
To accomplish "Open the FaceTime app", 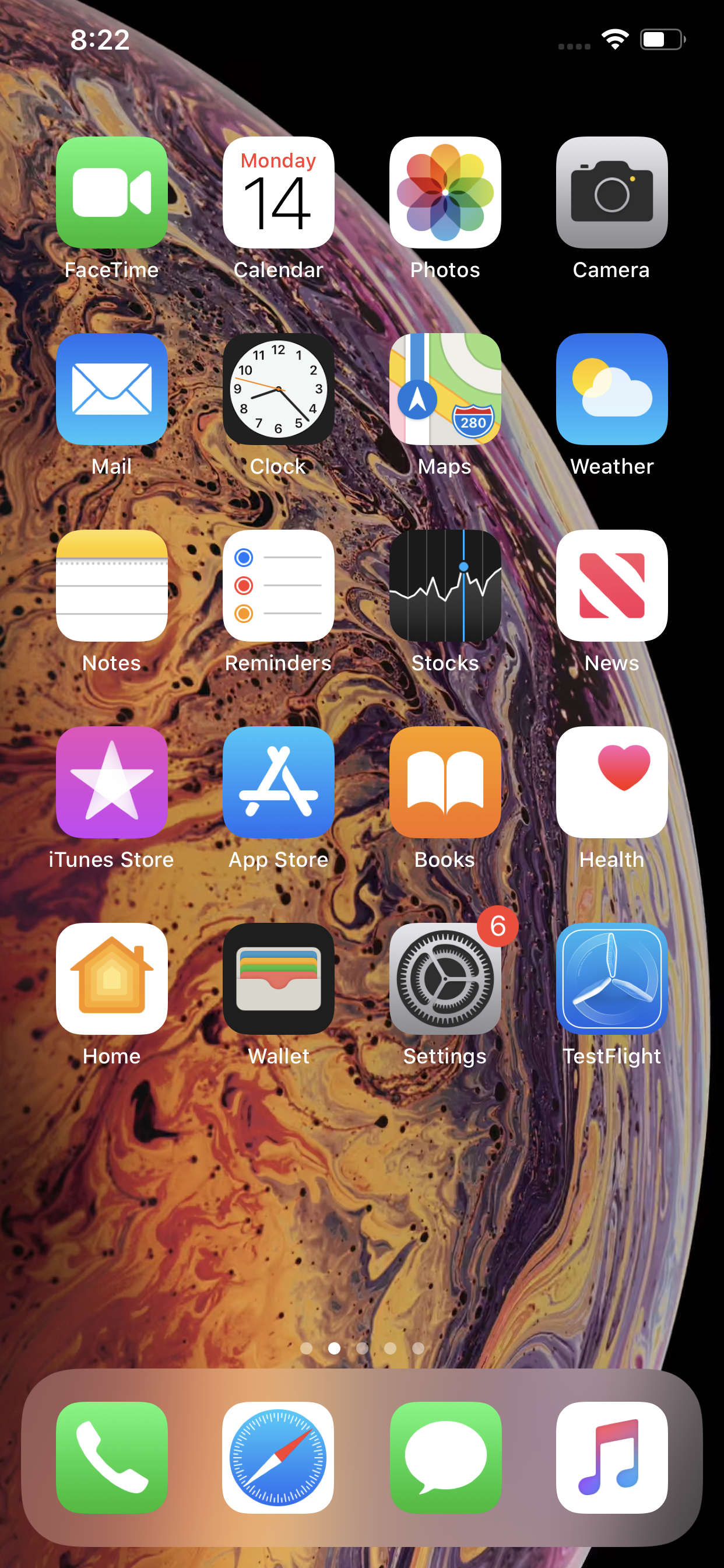I will pyautogui.click(x=111, y=192).
